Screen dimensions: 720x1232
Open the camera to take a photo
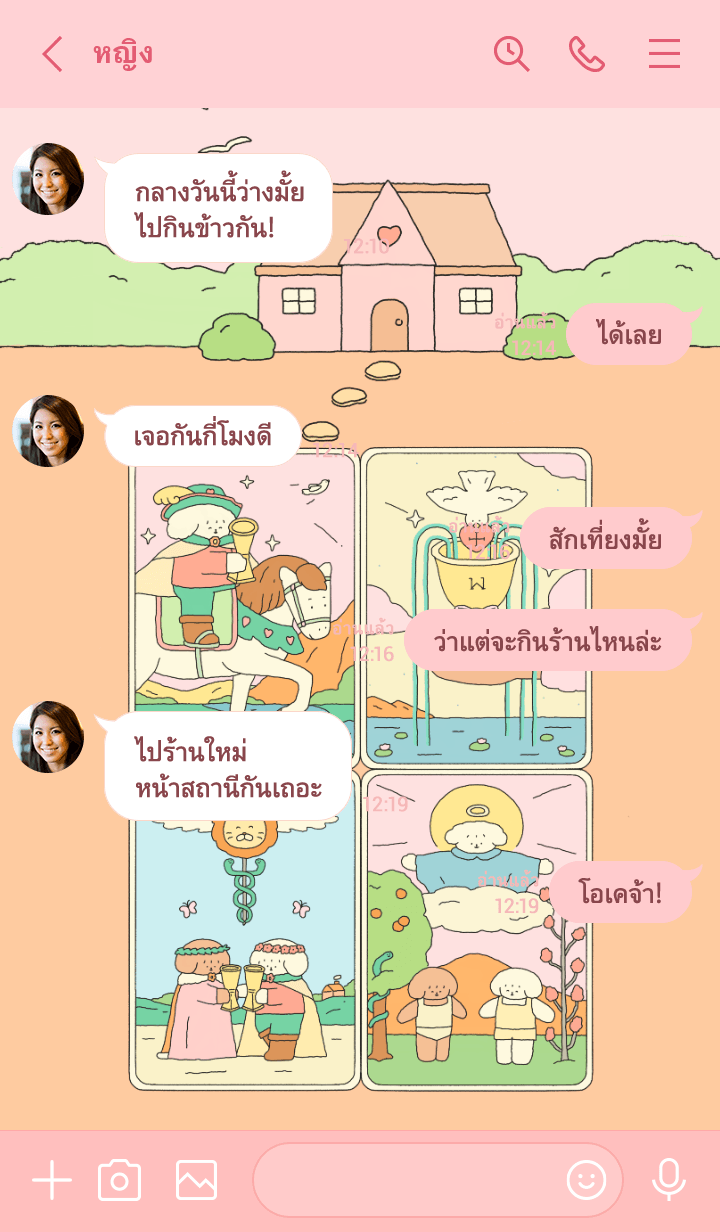pyautogui.click(x=120, y=1181)
